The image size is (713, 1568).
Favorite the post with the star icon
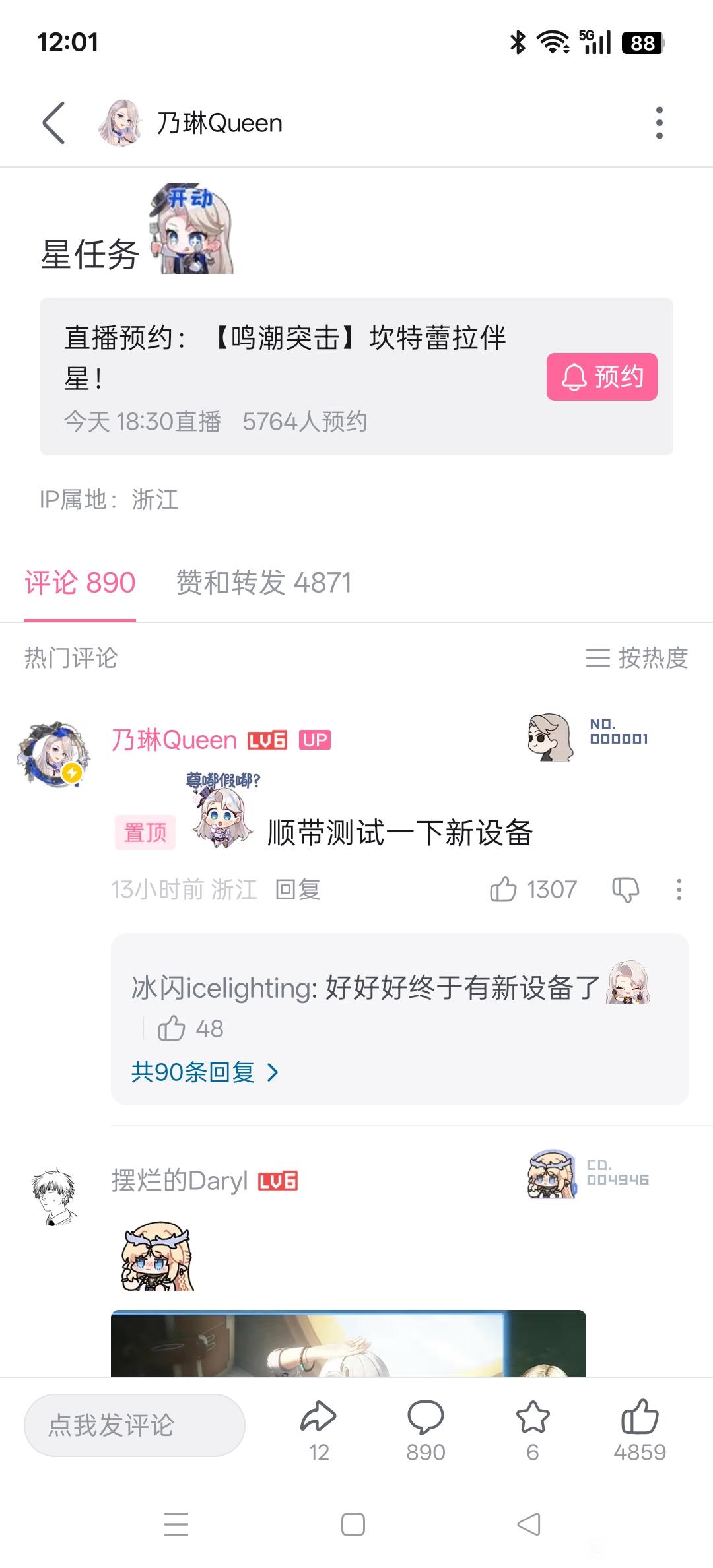tap(533, 1417)
